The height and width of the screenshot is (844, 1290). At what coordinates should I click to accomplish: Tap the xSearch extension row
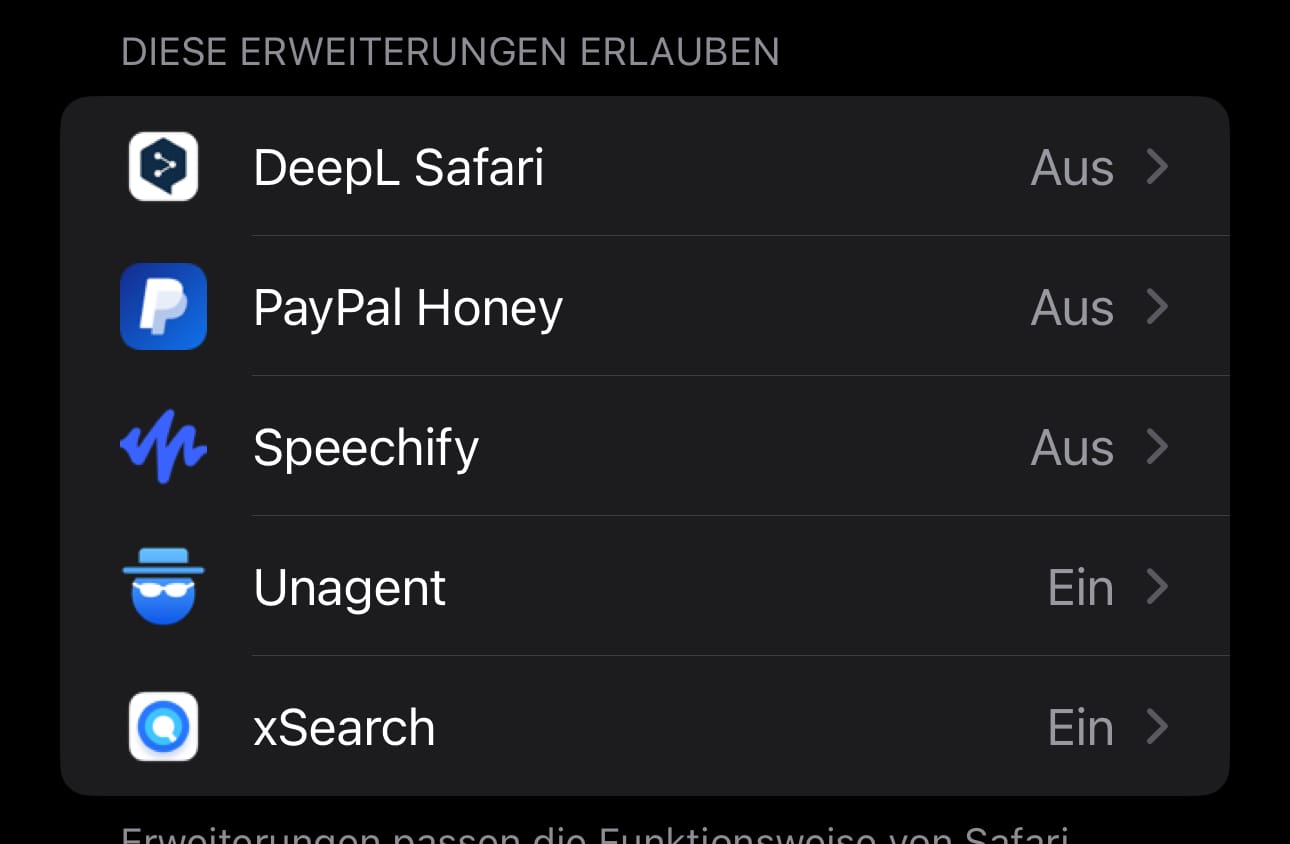point(644,727)
